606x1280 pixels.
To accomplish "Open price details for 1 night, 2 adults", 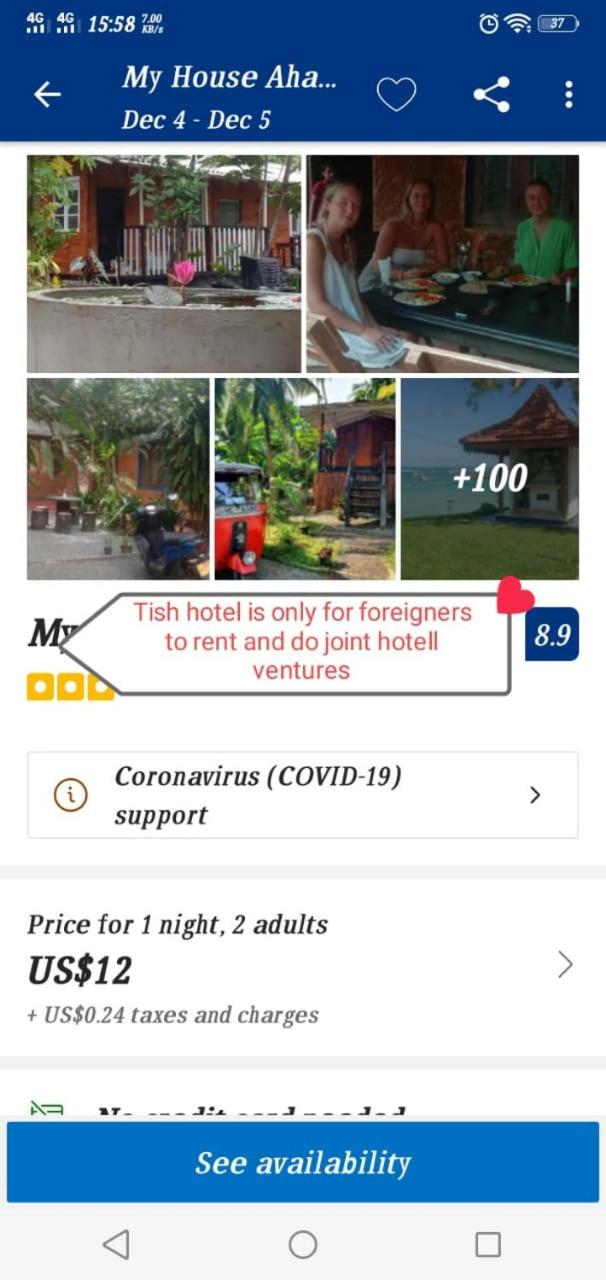I will [303, 968].
